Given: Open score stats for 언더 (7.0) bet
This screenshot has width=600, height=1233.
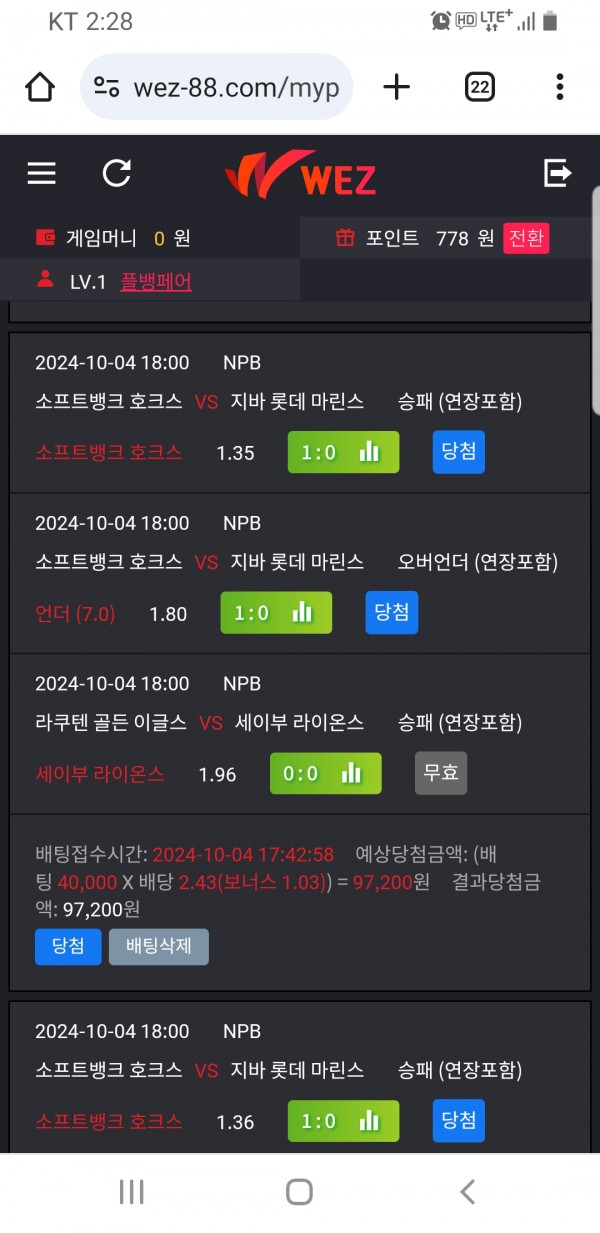Looking at the screenshot, I should pyautogui.click(x=276, y=612).
